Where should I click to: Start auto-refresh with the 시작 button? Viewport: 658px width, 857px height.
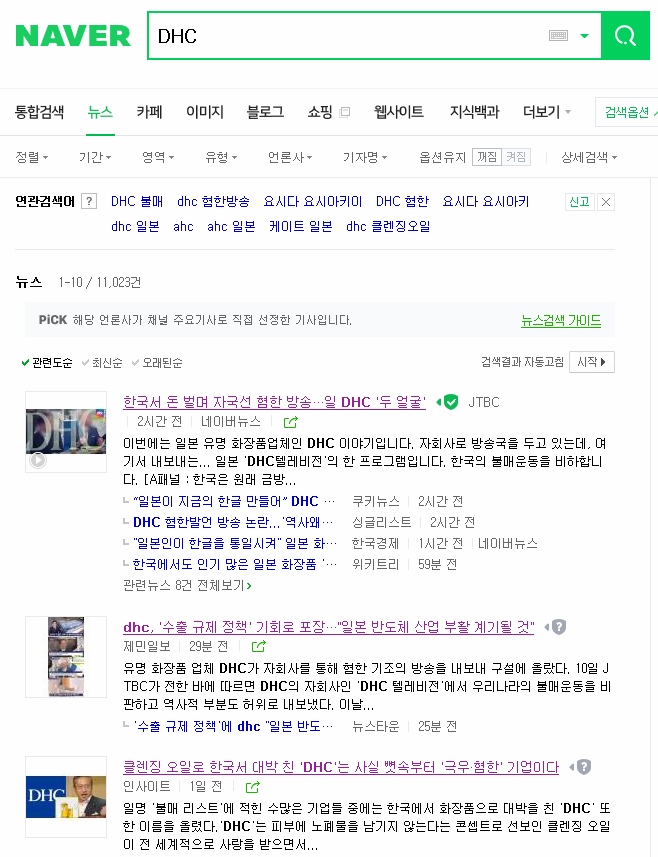click(591, 362)
